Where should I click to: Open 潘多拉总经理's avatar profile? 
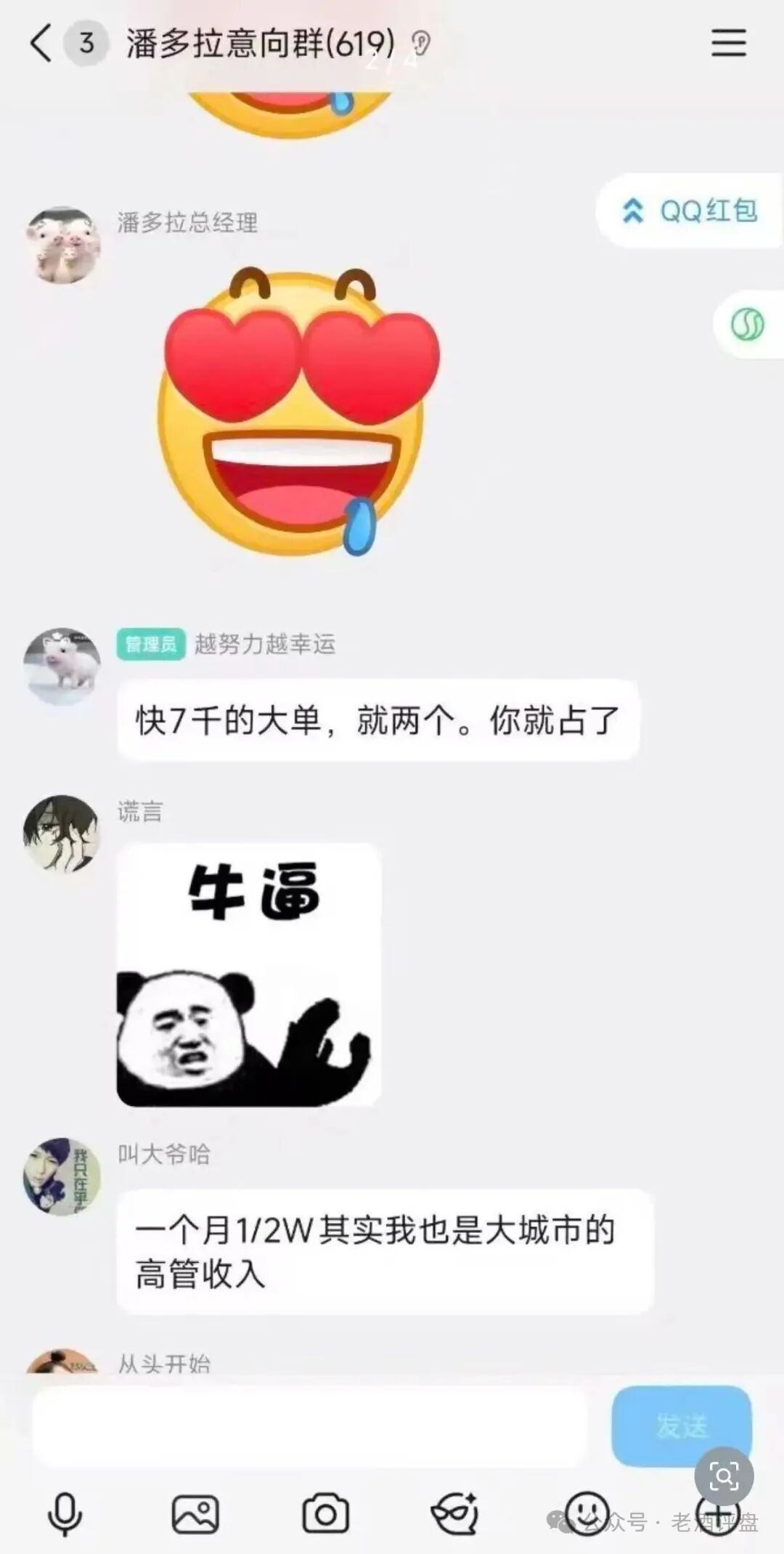tap(62, 245)
